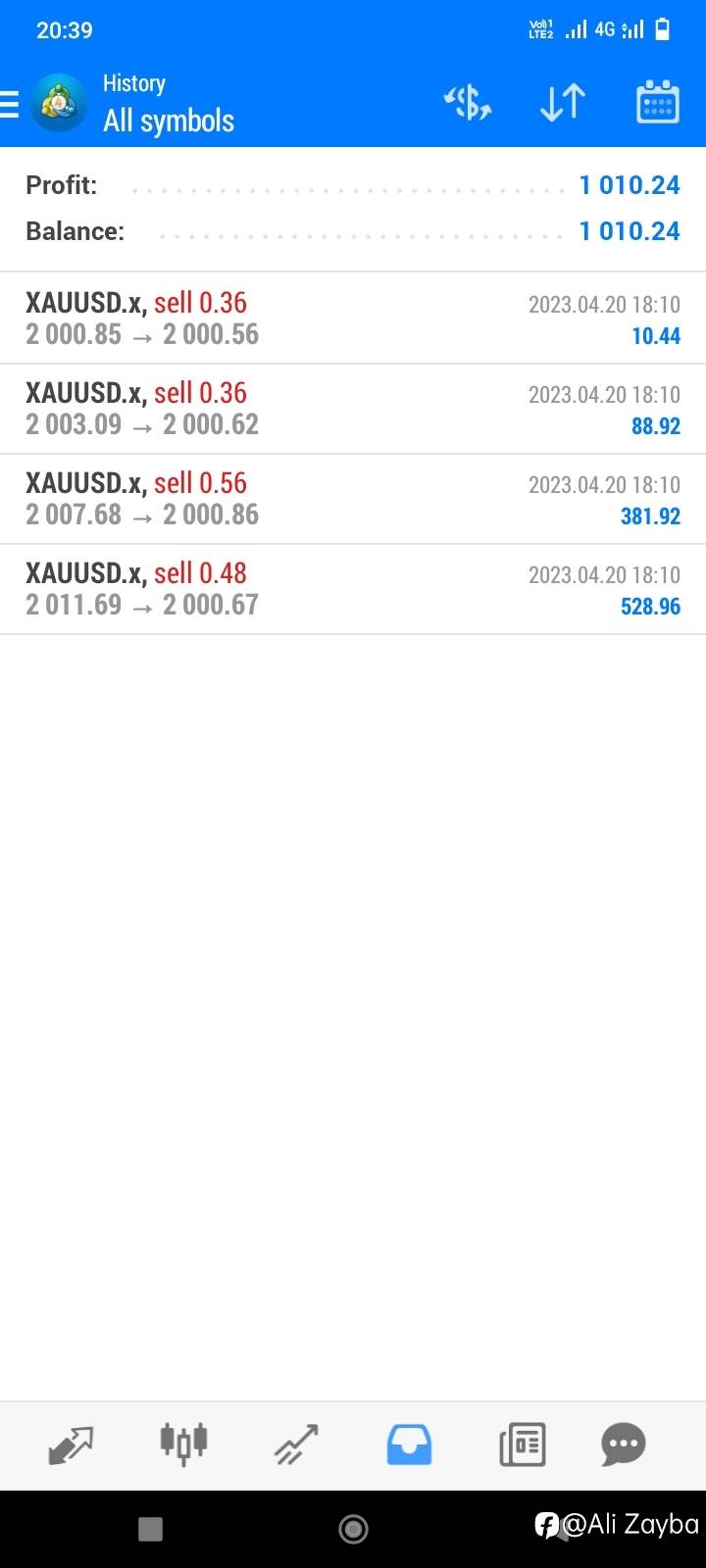Tap the system home button
This screenshot has height=1568, width=706.
click(x=353, y=1529)
